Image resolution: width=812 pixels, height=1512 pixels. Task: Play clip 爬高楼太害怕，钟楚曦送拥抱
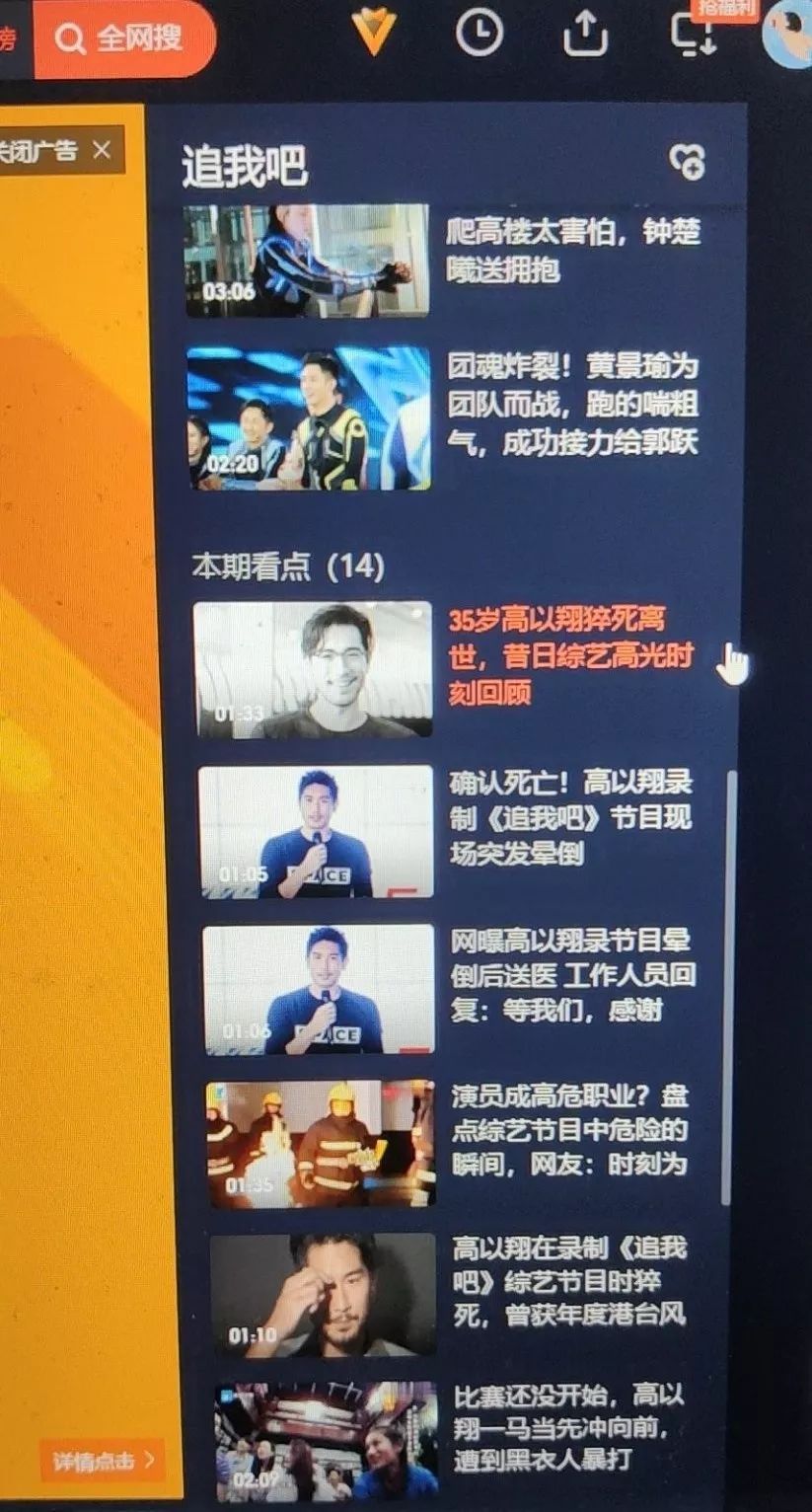tap(443, 259)
